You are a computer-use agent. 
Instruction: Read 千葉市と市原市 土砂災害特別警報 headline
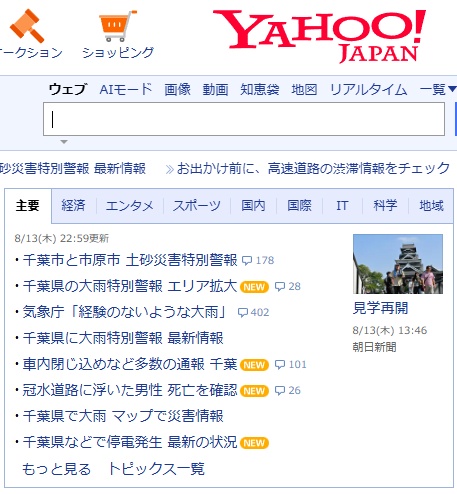(130, 260)
